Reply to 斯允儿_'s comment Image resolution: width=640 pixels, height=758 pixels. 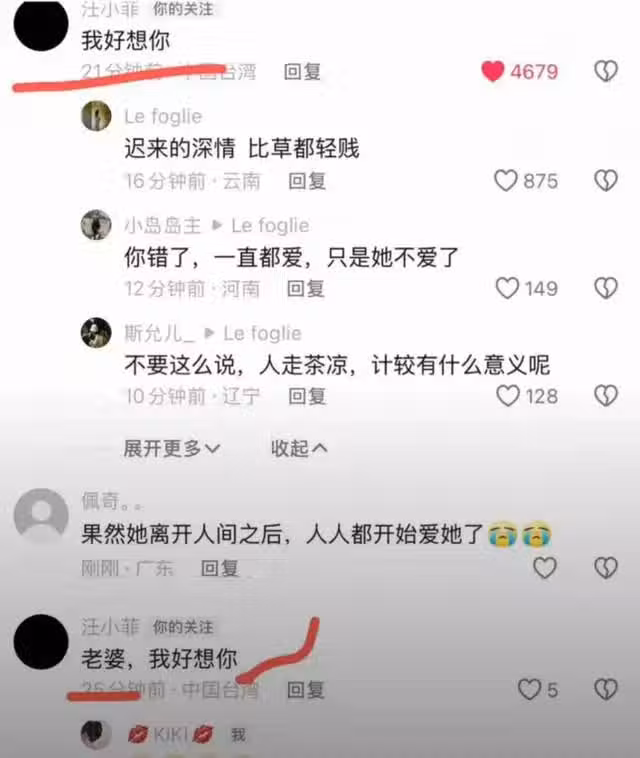pos(307,396)
